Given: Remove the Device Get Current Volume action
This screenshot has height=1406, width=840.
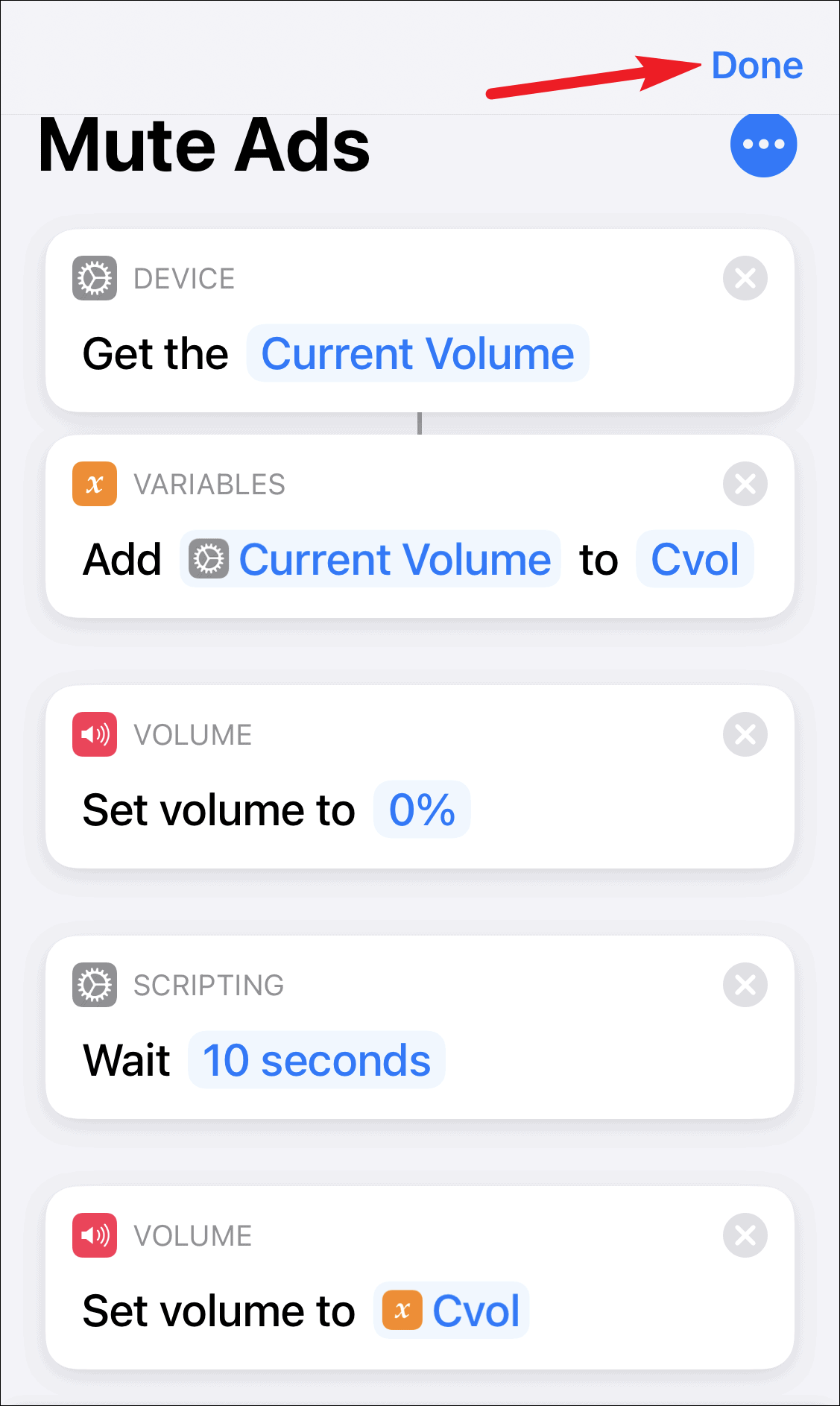Looking at the screenshot, I should [x=745, y=279].
